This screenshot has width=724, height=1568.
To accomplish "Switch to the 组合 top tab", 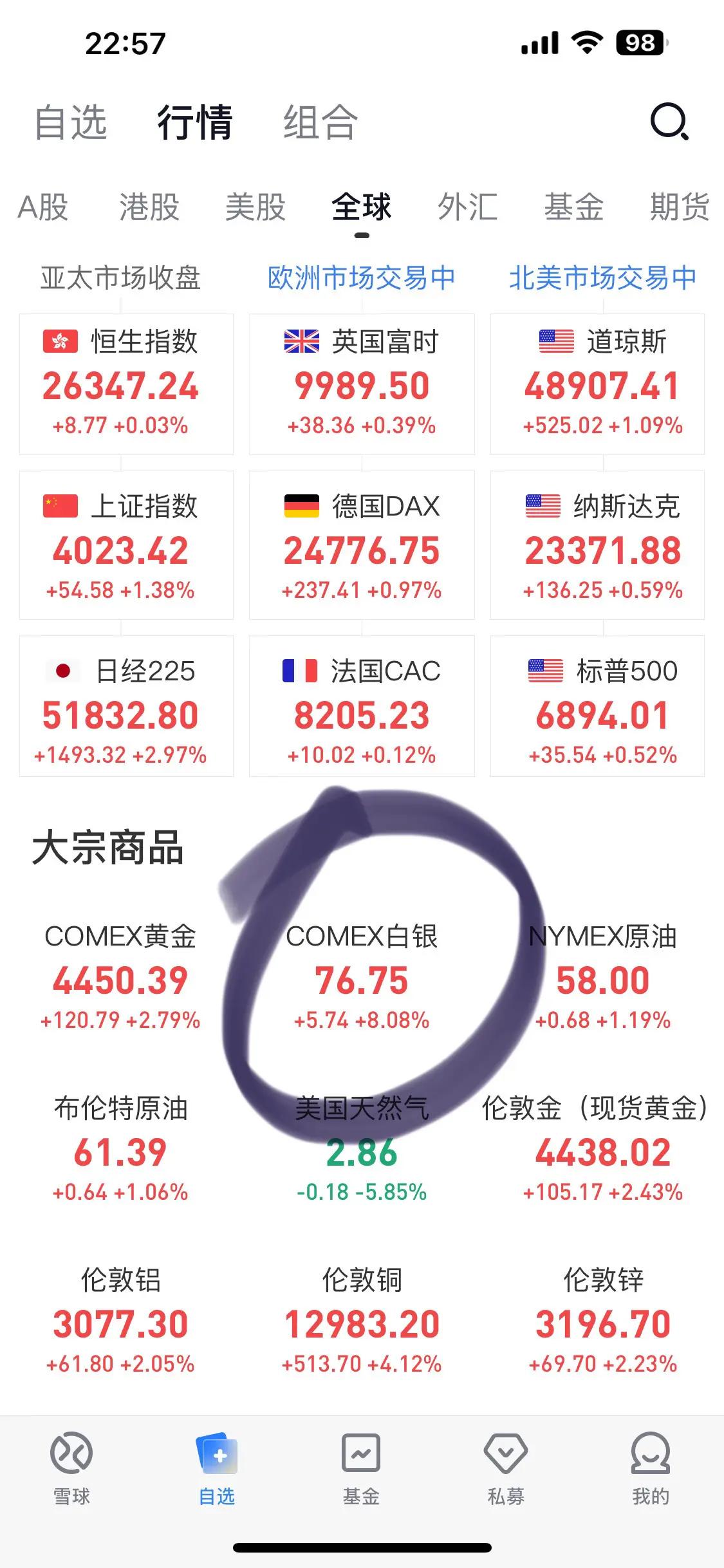I will click(320, 122).
